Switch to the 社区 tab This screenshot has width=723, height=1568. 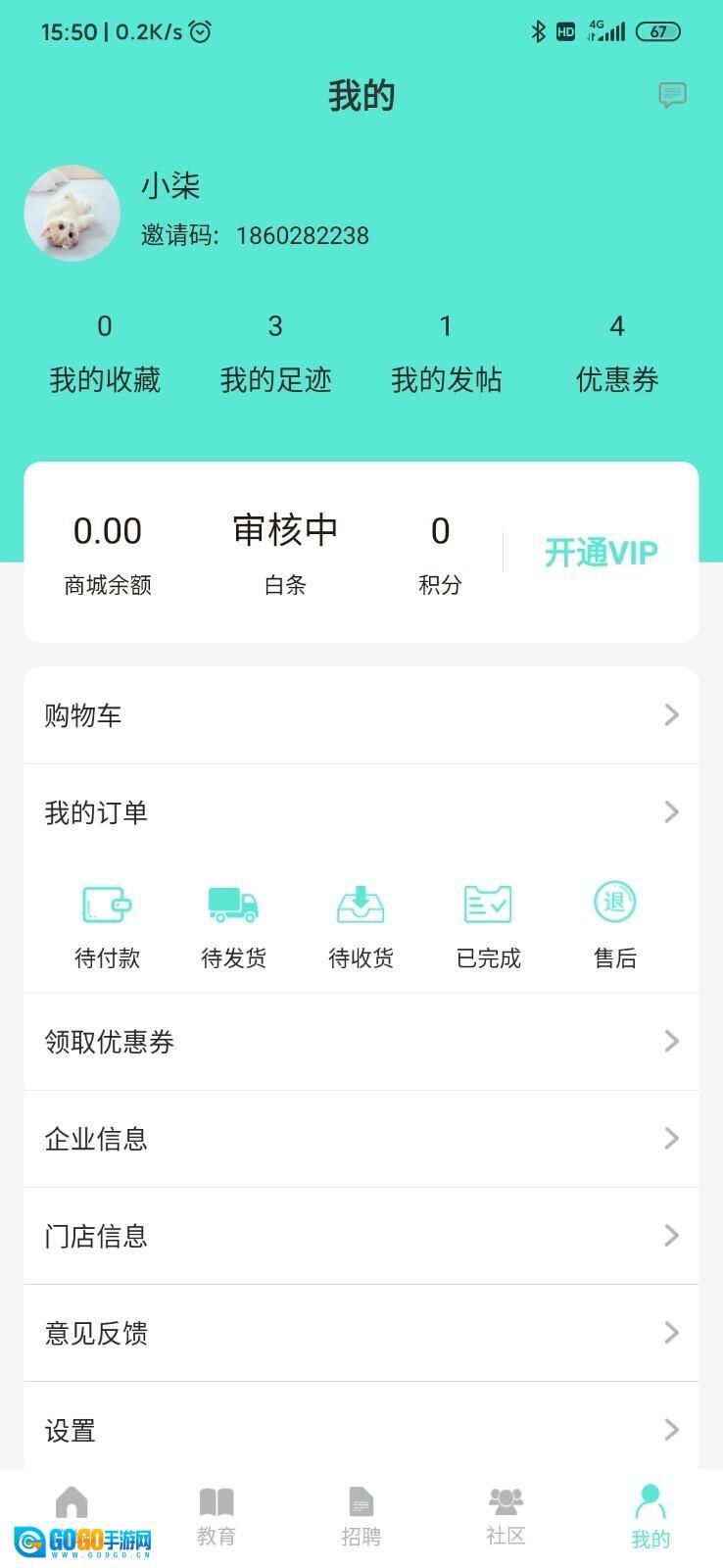click(506, 1517)
